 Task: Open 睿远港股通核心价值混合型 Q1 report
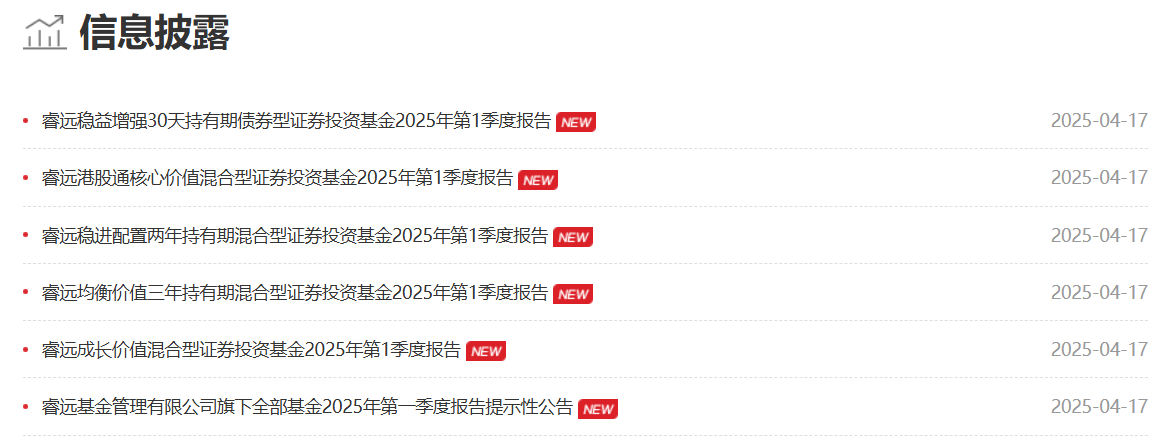click(277, 178)
